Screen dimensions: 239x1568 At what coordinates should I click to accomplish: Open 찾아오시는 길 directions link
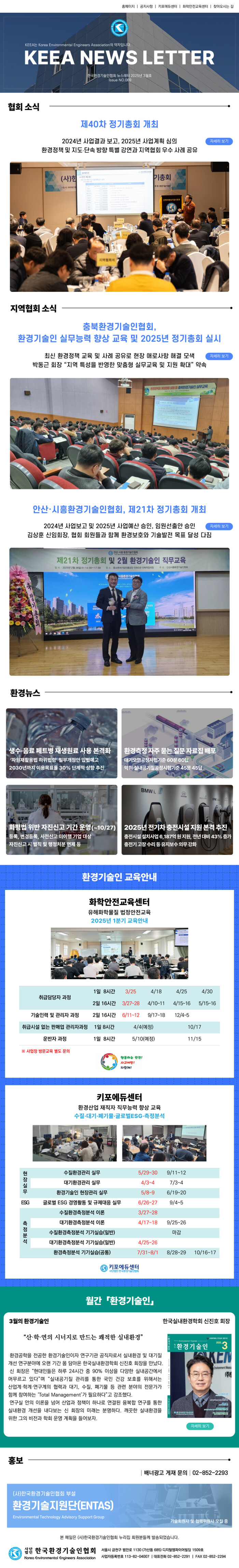click(x=223, y=6)
